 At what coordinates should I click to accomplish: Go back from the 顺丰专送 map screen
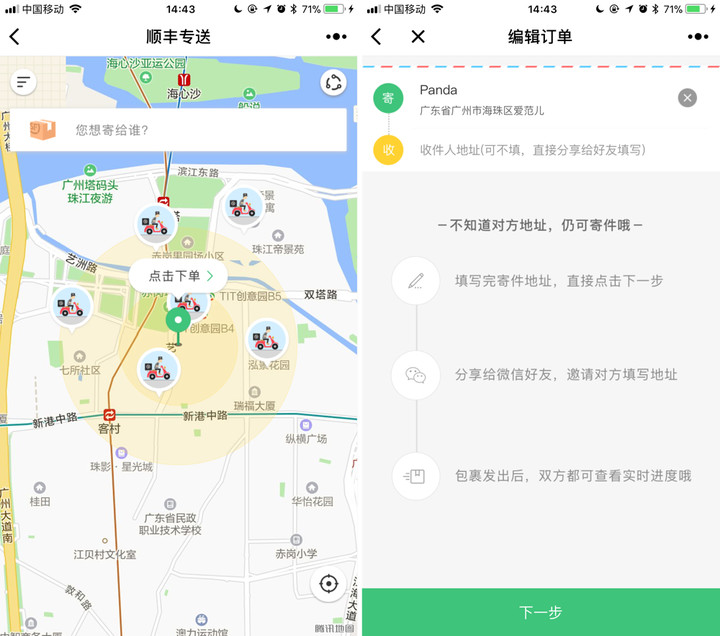point(14,37)
